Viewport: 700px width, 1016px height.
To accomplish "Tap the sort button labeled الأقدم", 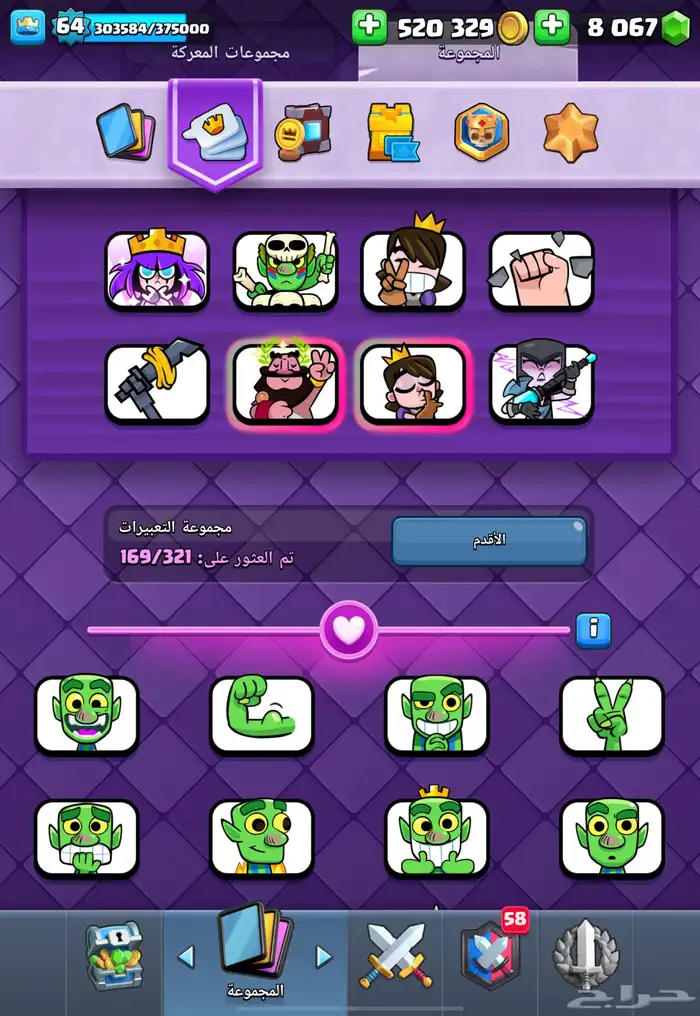I will coord(488,540).
